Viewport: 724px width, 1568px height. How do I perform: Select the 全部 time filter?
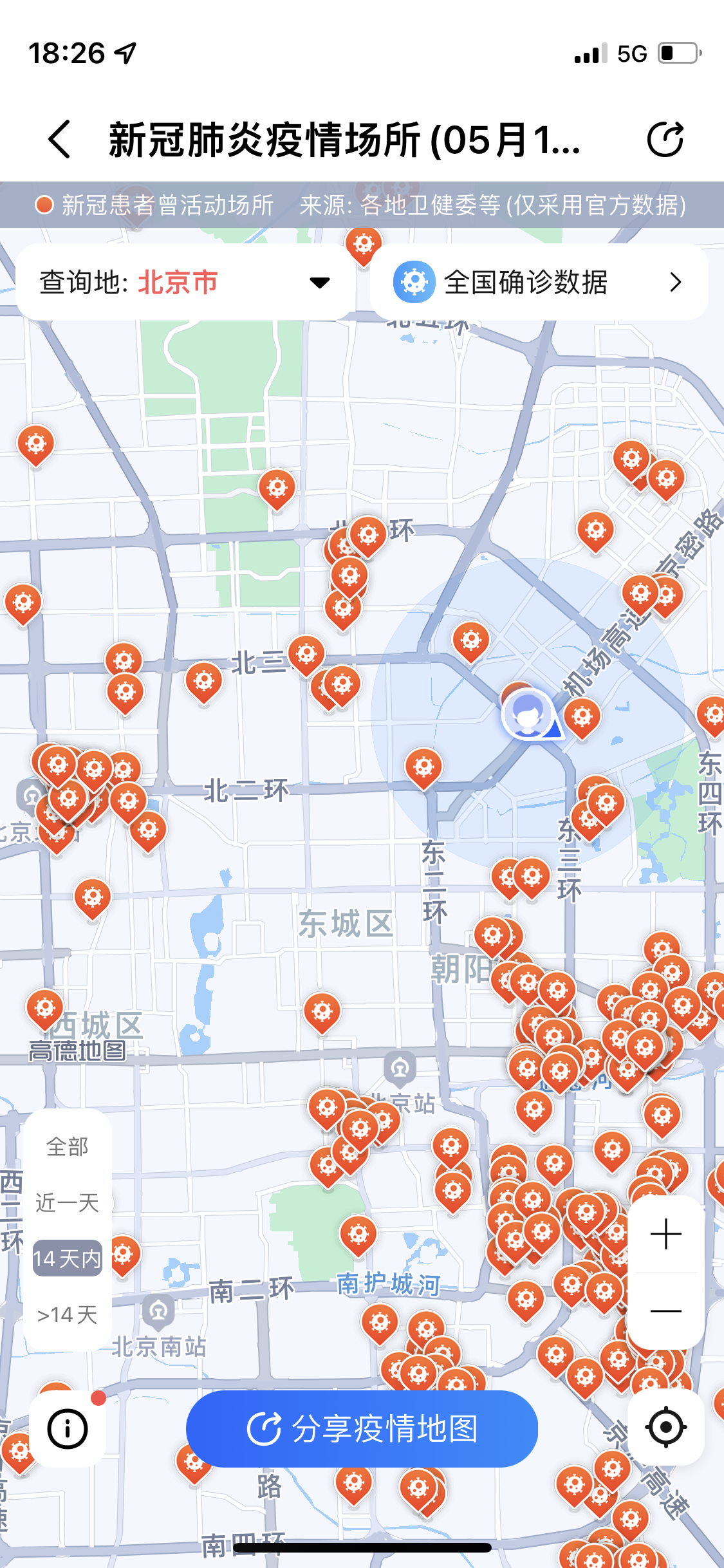coord(67,1146)
